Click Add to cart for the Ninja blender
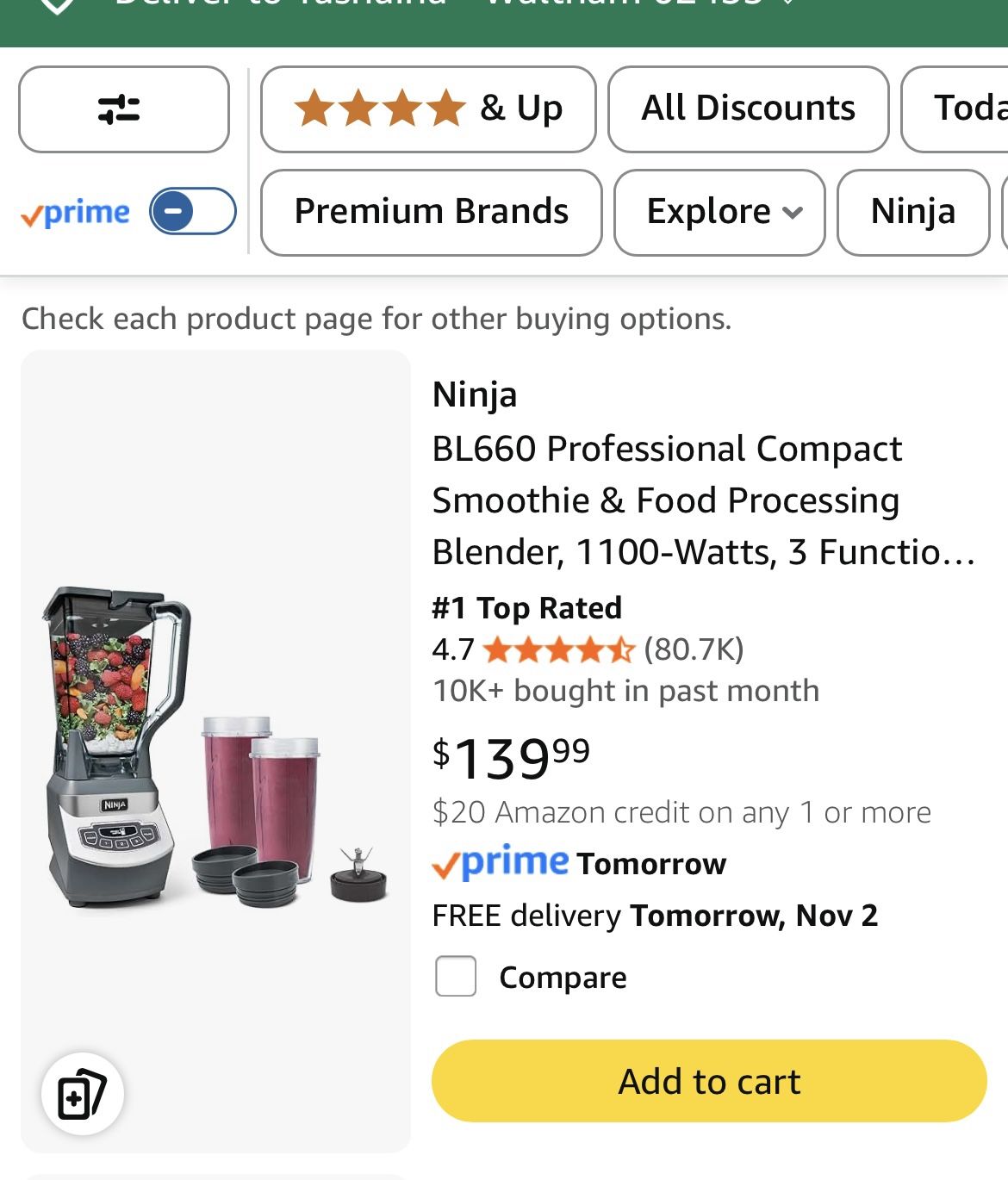Image resolution: width=1008 pixels, height=1180 pixels. (707, 1081)
